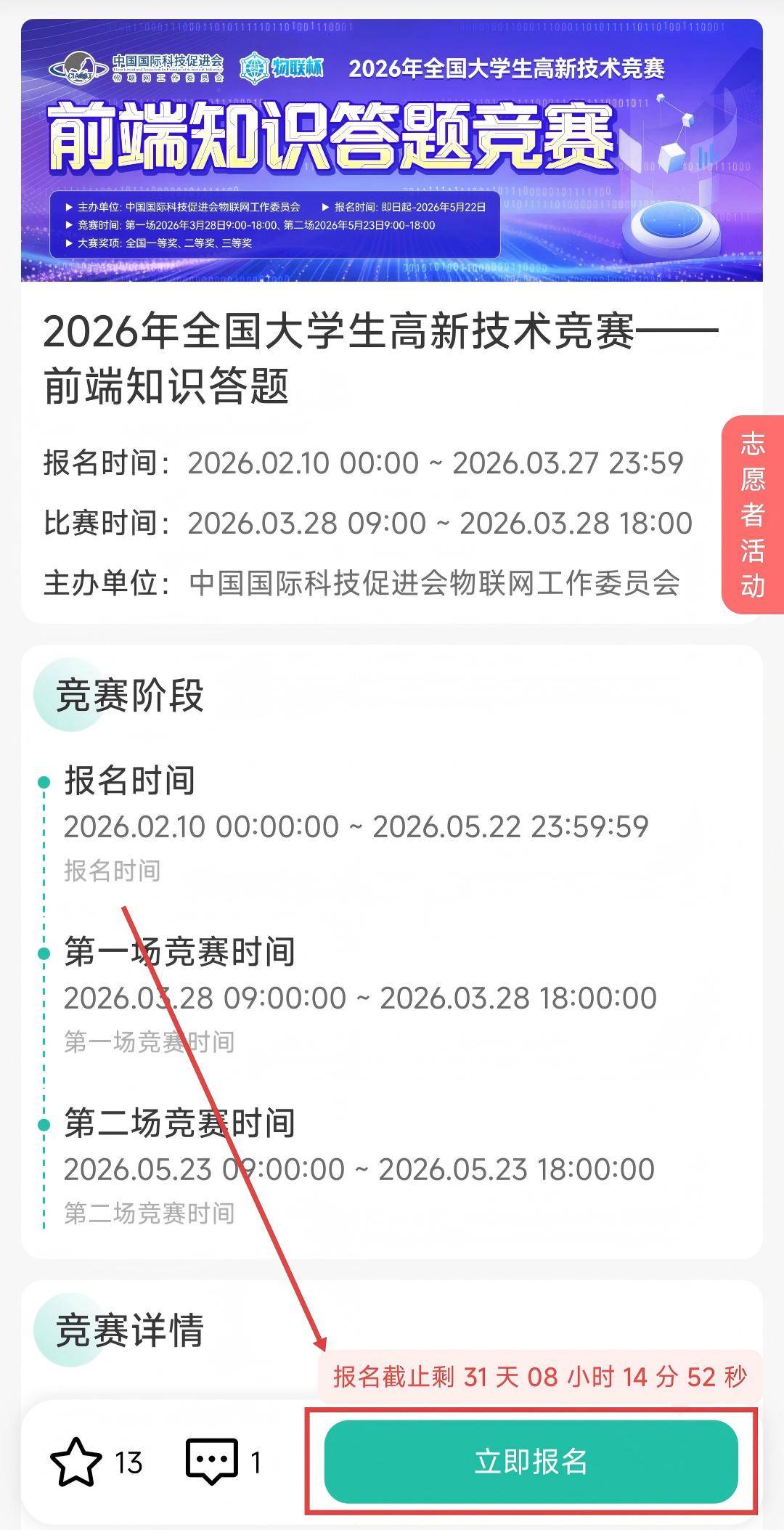784x1530 pixels.
Task: Open the comments bubble icon
Action: (x=212, y=1461)
